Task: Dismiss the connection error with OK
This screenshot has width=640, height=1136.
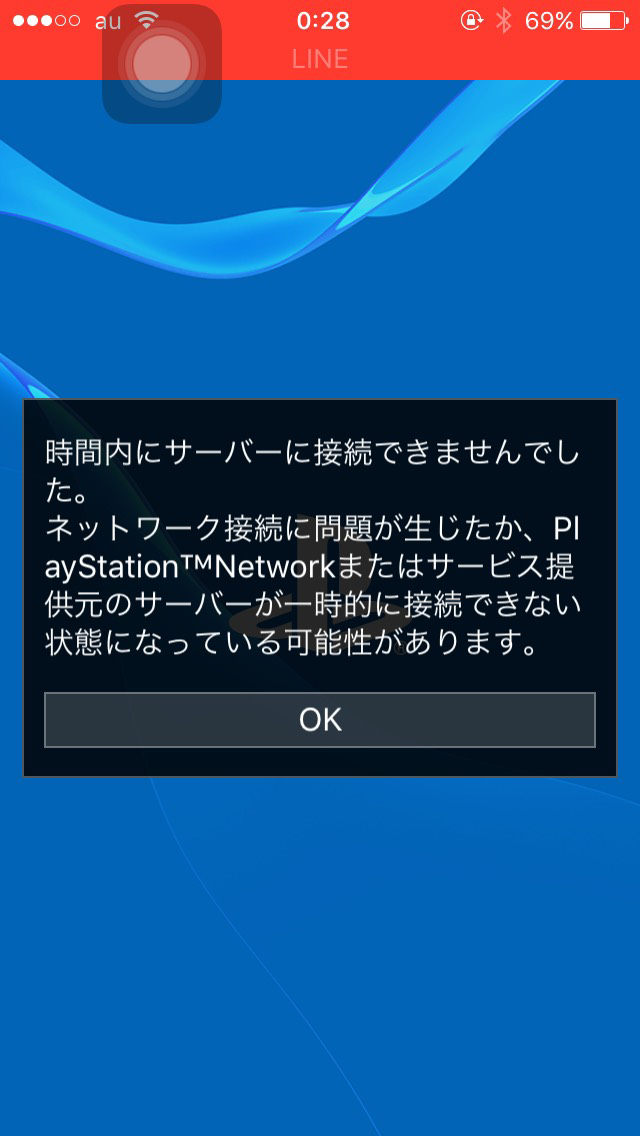Action: 320,720
